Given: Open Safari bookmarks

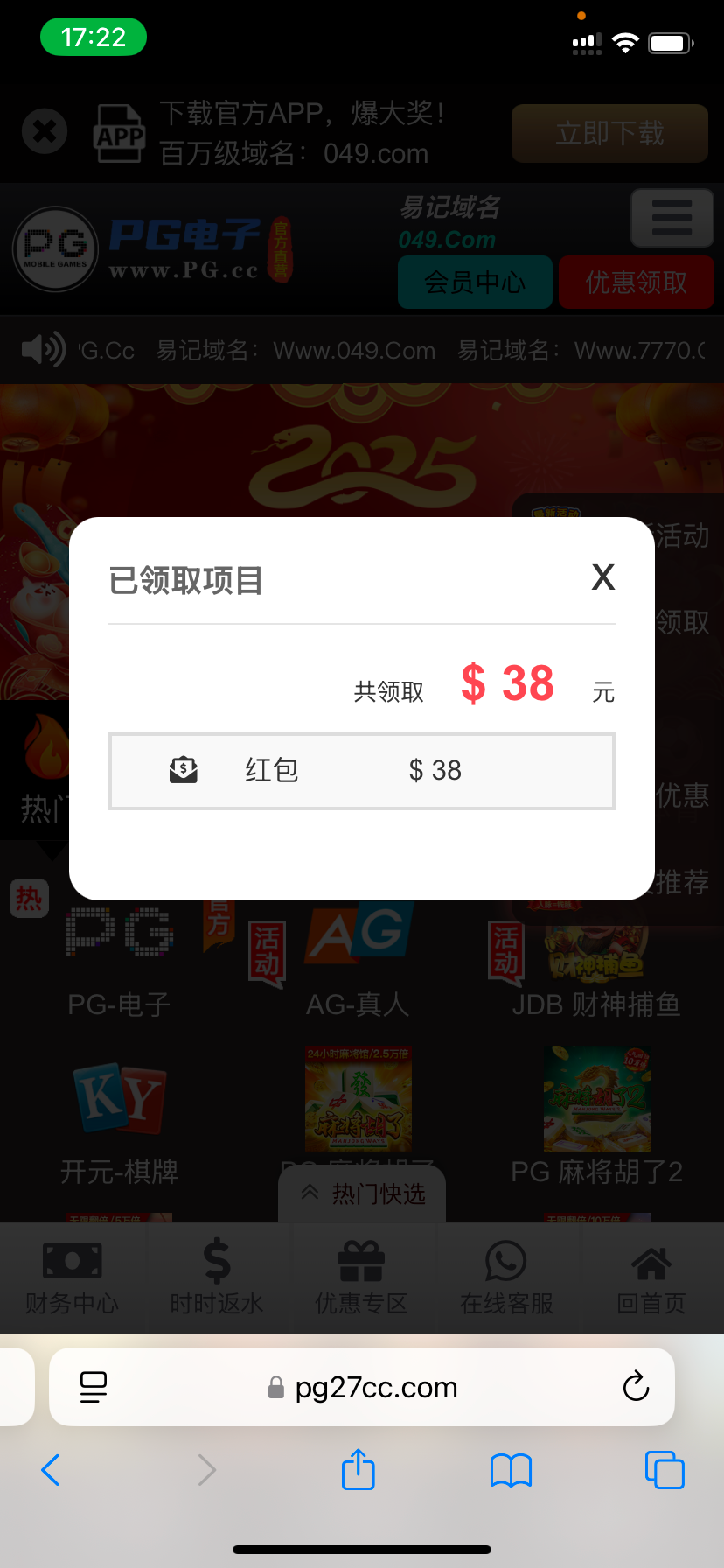Looking at the screenshot, I should click(x=511, y=1470).
